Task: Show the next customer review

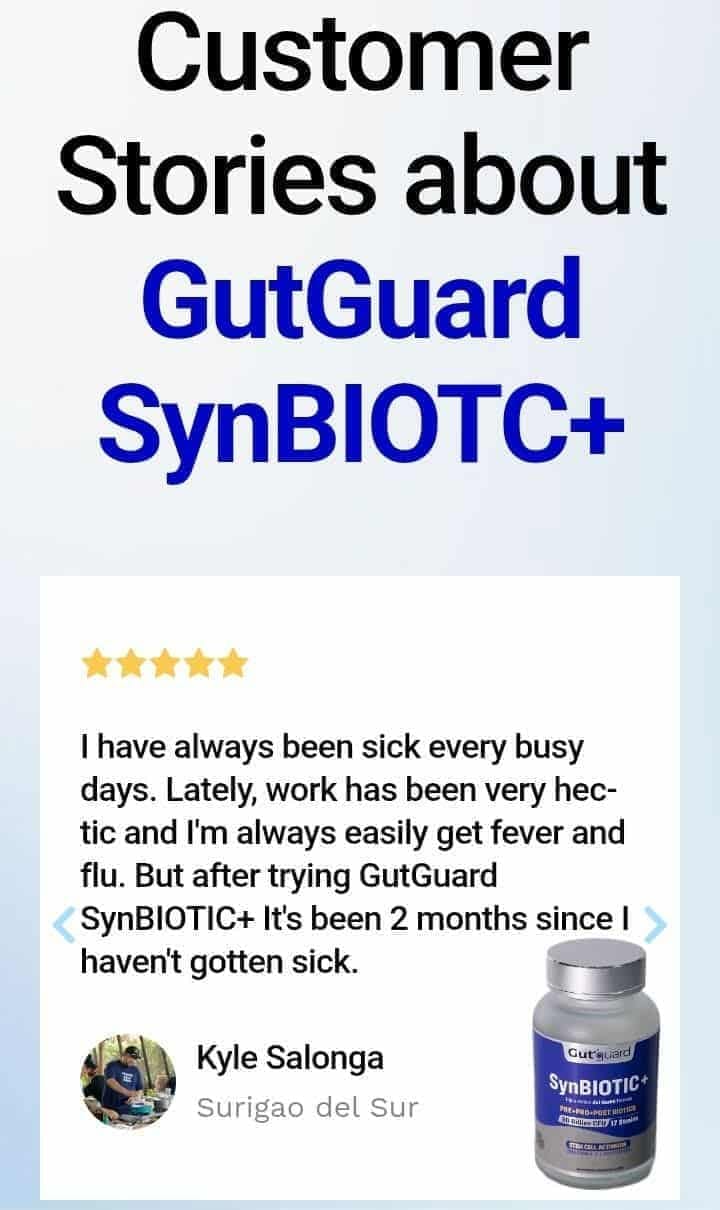Action: [x=655, y=925]
